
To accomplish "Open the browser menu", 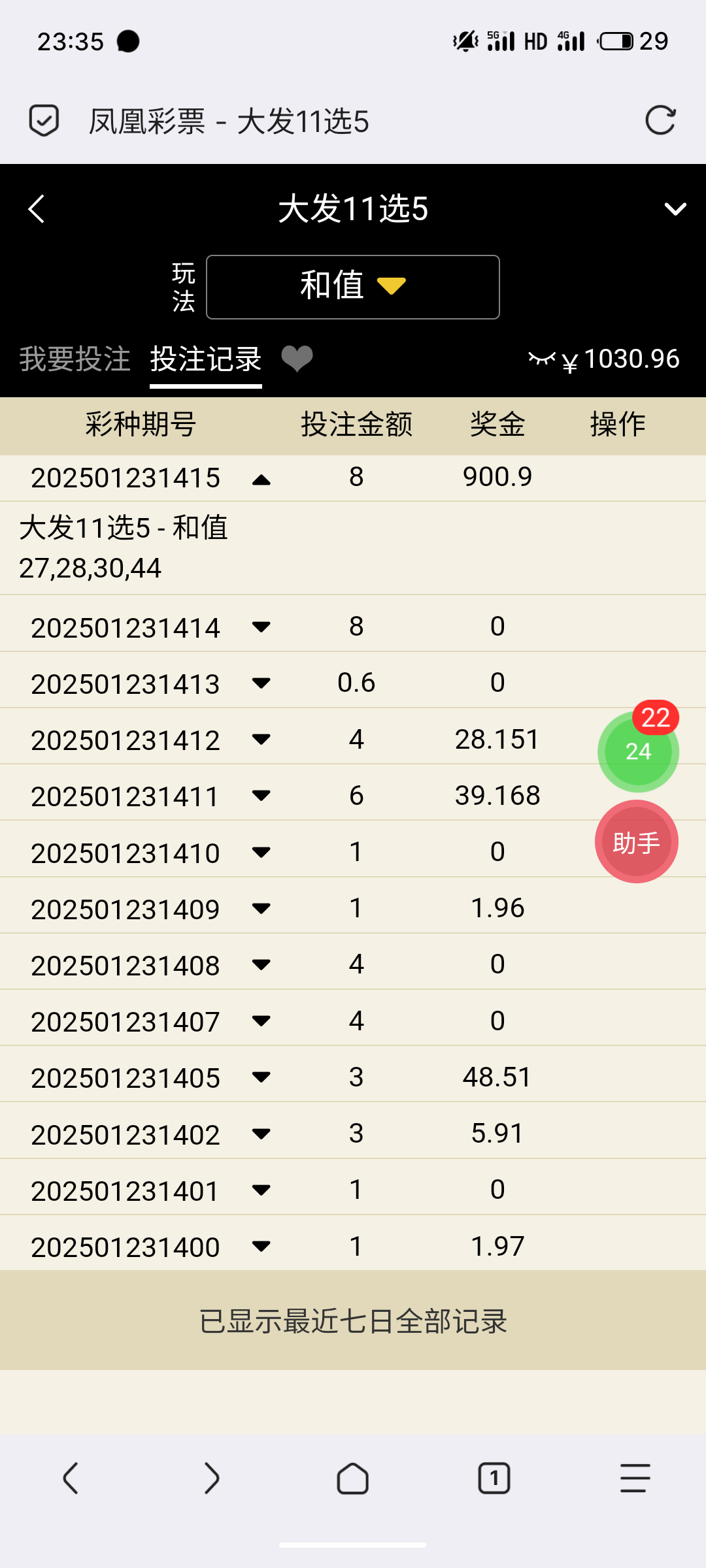I will 635,1478.
